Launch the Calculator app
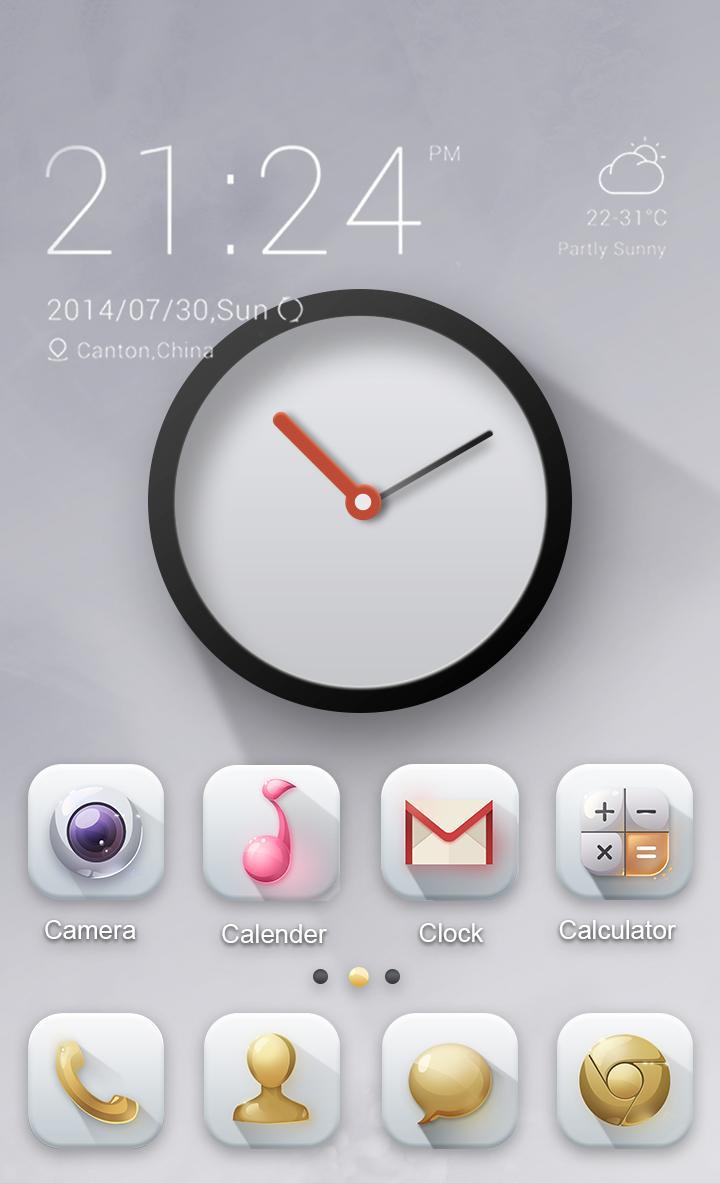This screenshot has height=1184, width=720. coord(624,831)
